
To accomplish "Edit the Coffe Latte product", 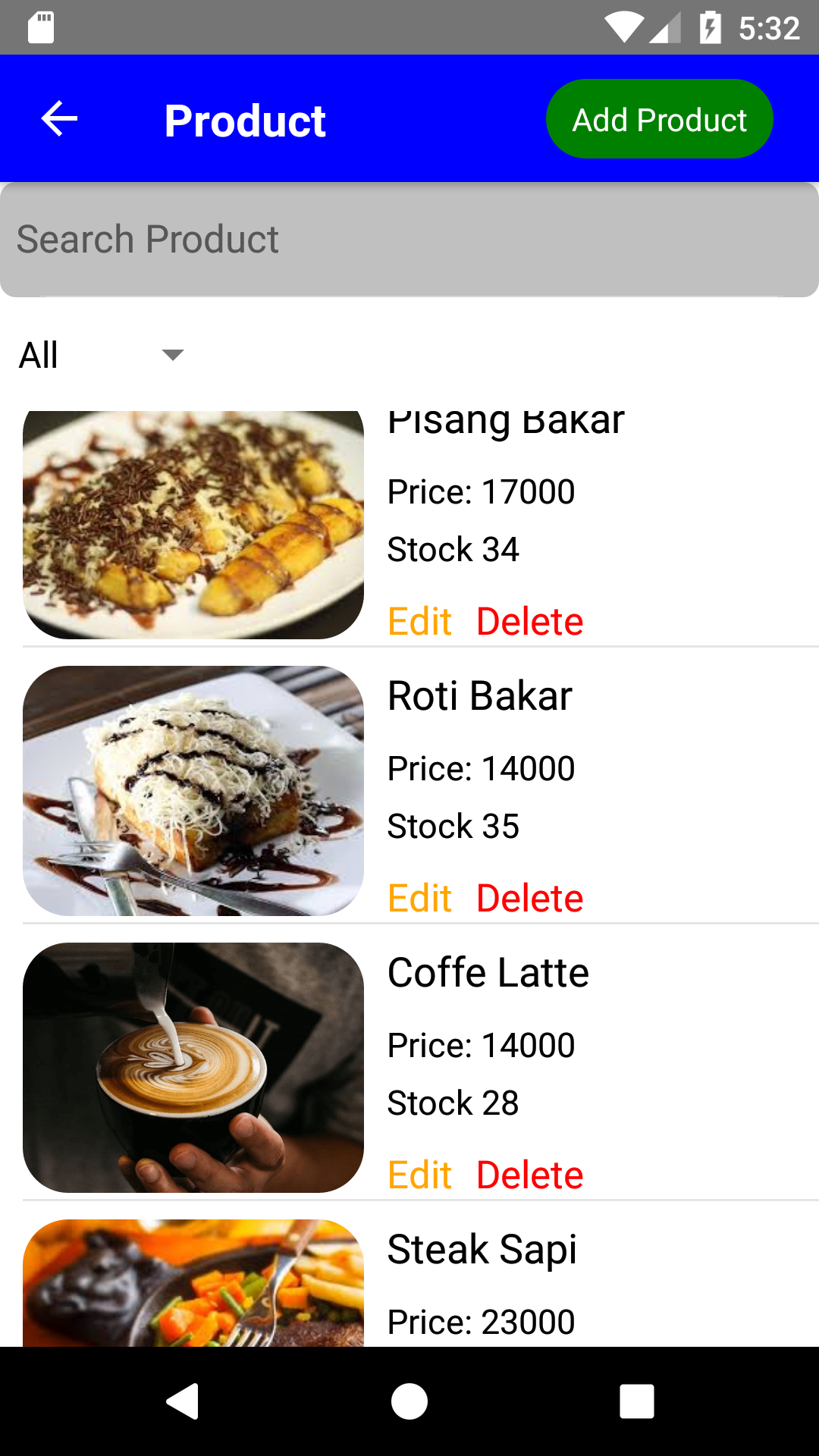I will [419, 1174].
